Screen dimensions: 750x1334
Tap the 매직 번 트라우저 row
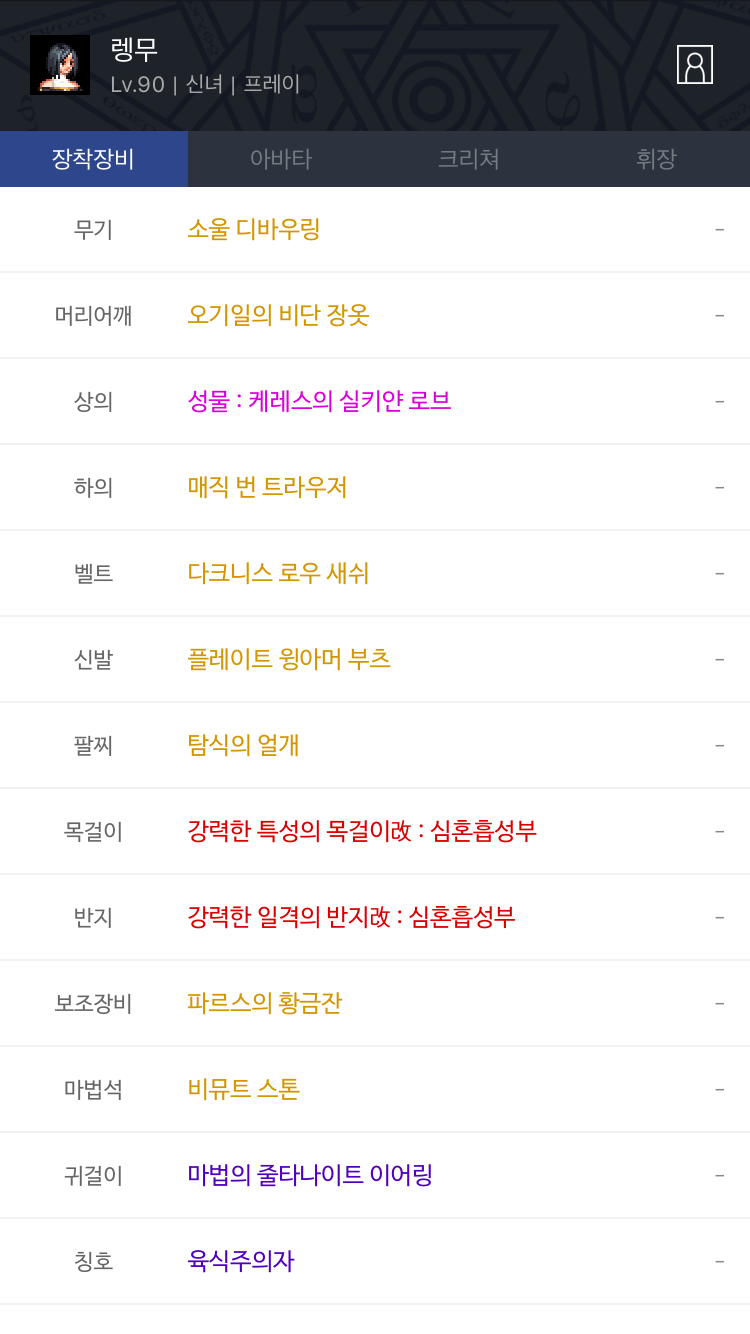pos(375,488)
